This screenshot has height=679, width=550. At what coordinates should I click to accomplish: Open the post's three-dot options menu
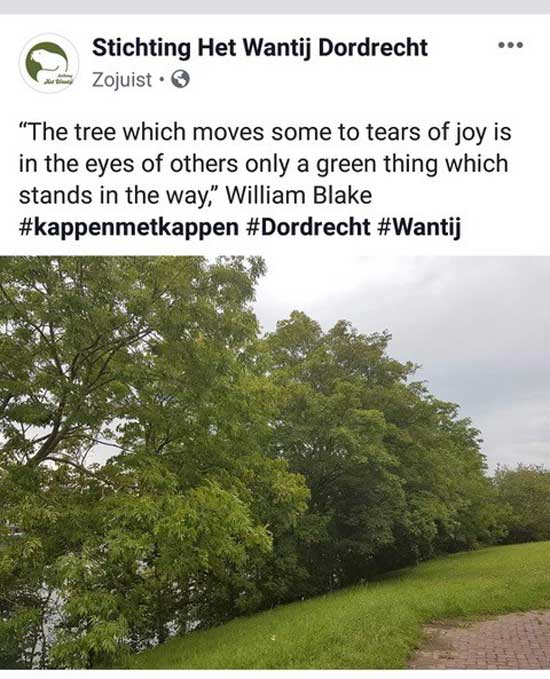coord(511,45)
